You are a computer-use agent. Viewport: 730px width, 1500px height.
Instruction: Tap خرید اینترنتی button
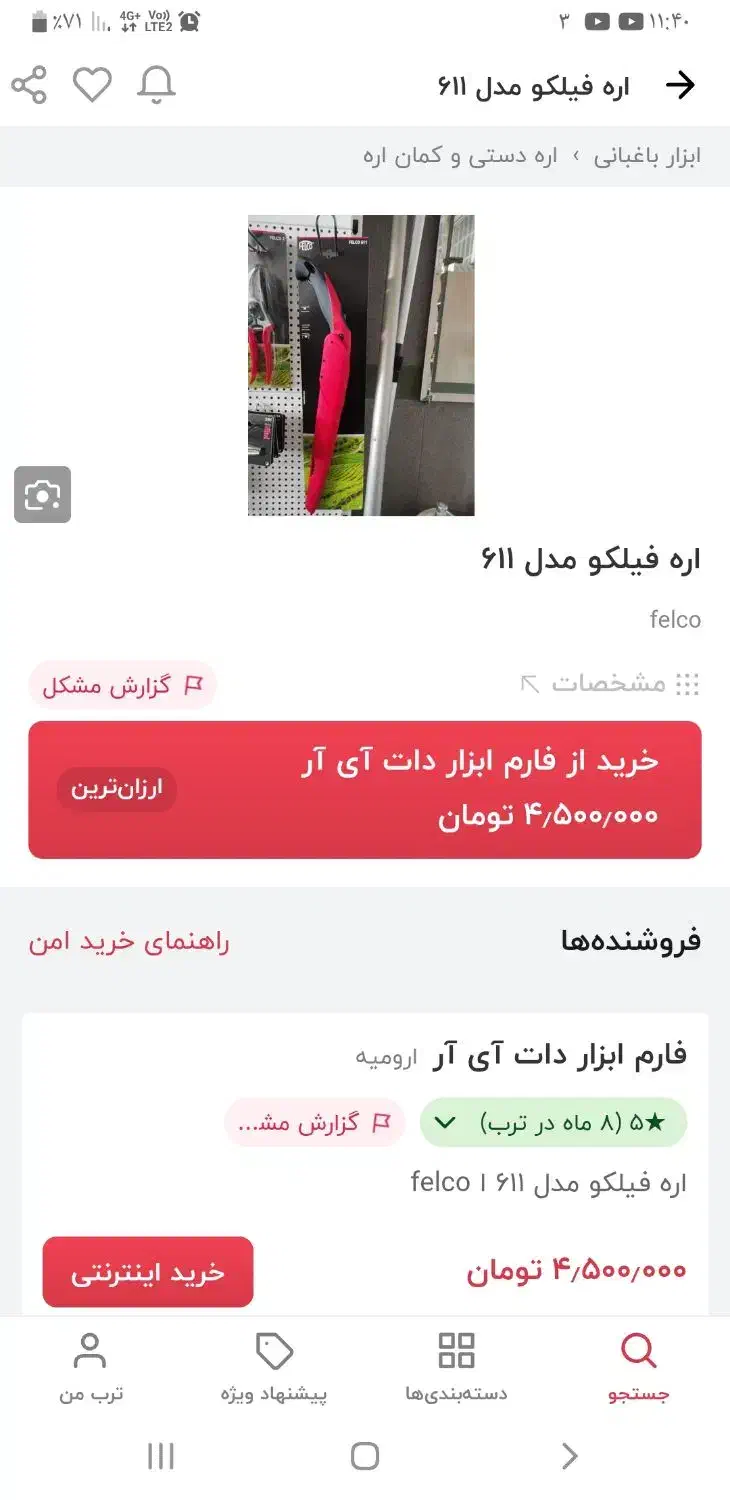coord(148,1272)
